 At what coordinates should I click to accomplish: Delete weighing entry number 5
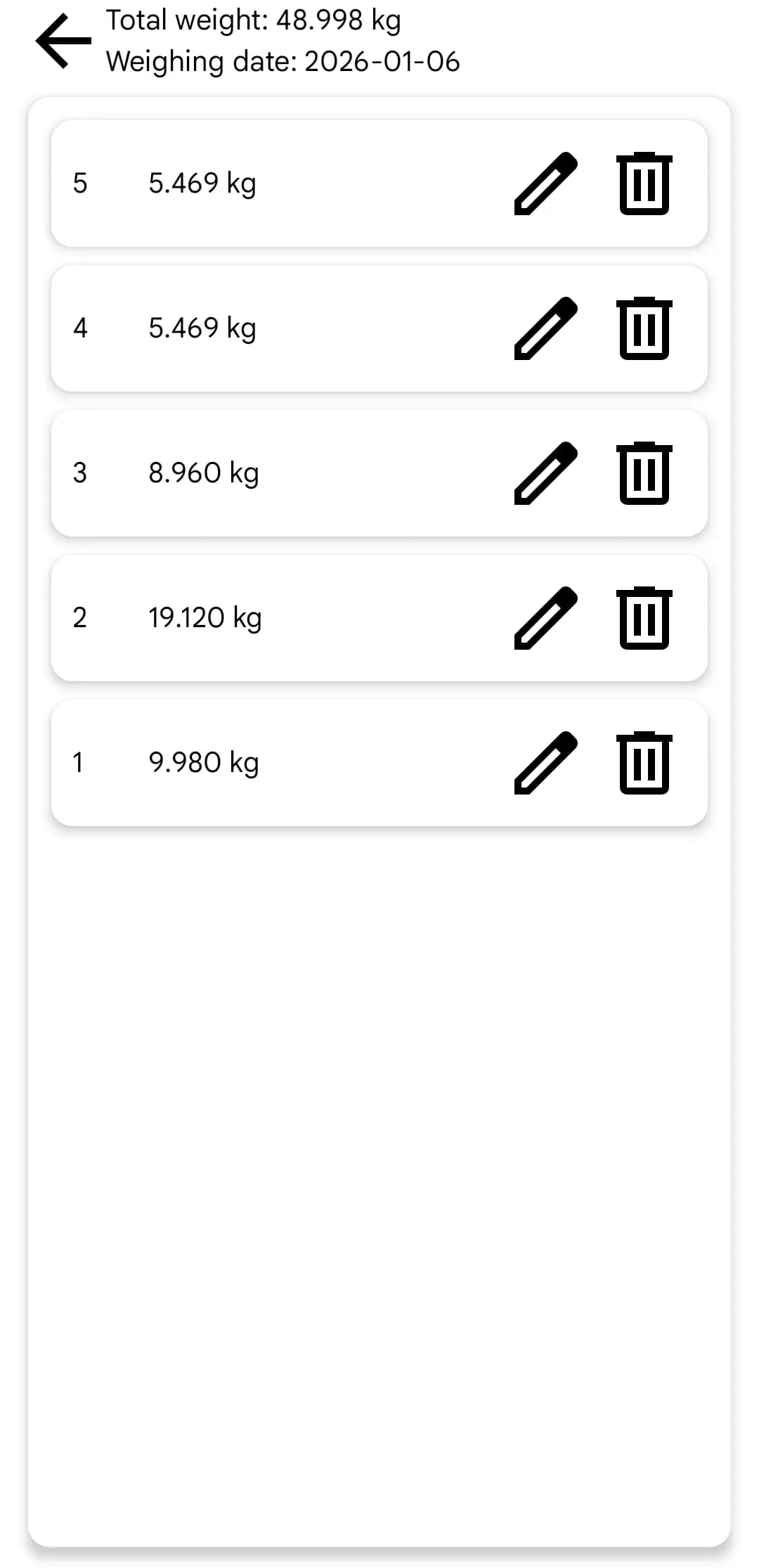[x=644, y=184]
